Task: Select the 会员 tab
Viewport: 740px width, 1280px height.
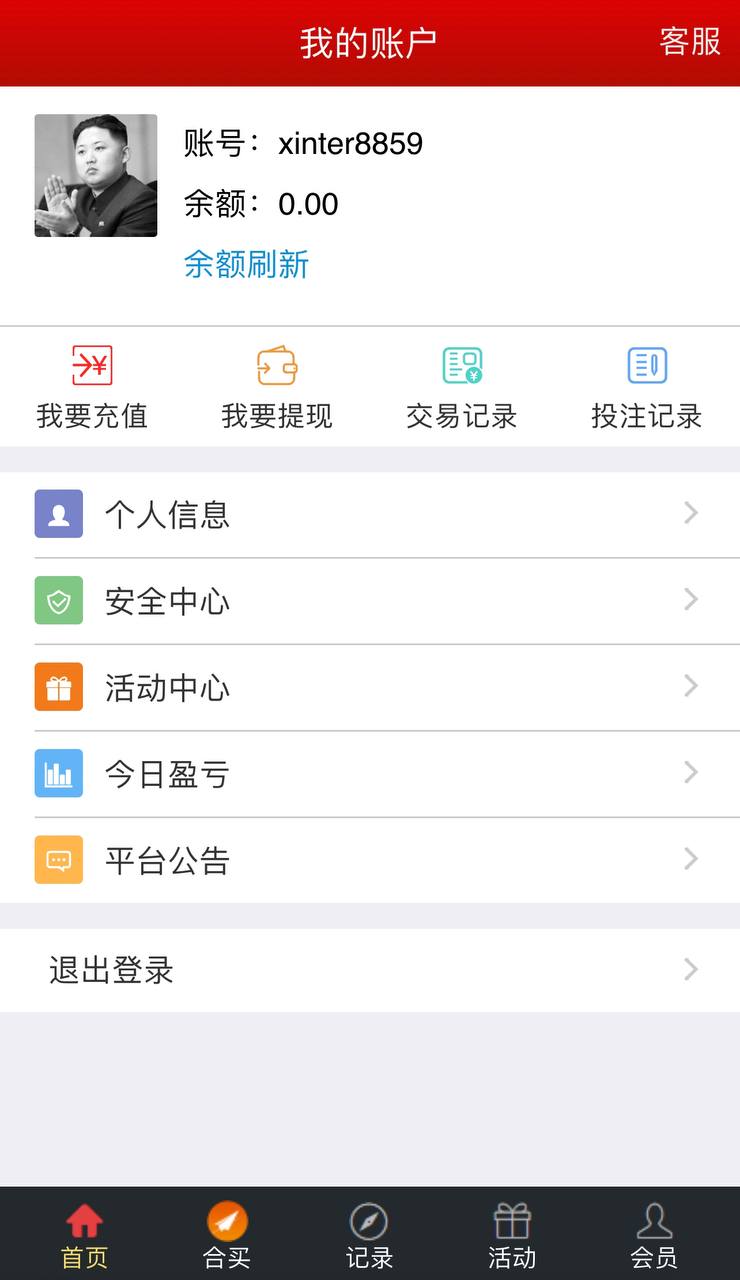Action: pyautogui.click(x=654, y=1235)
